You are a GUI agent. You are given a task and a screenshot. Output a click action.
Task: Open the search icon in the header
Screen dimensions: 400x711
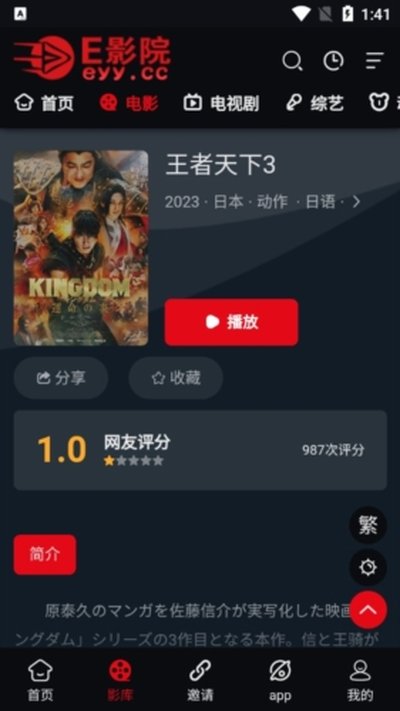coord(292,61)
